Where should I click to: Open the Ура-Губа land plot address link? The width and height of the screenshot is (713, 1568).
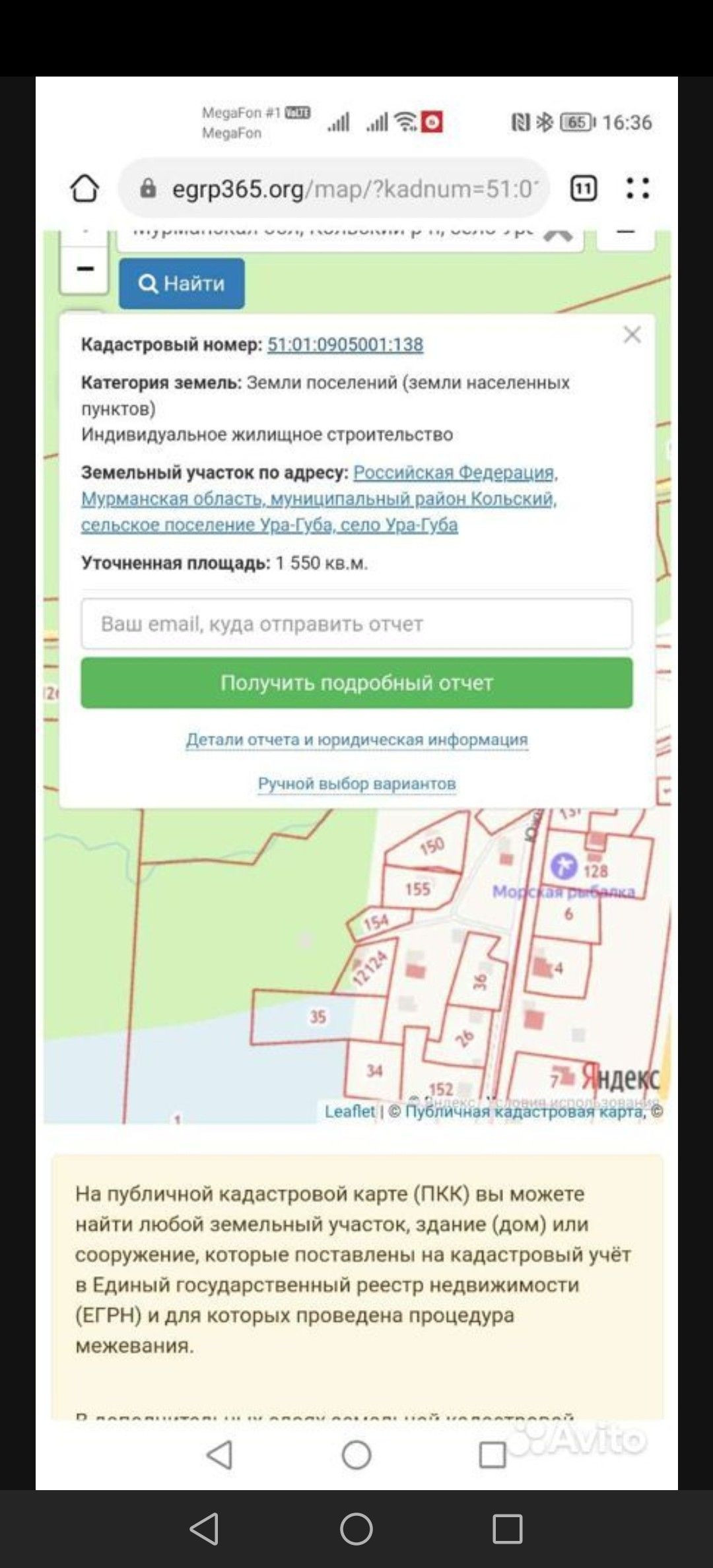click(319, 499)
